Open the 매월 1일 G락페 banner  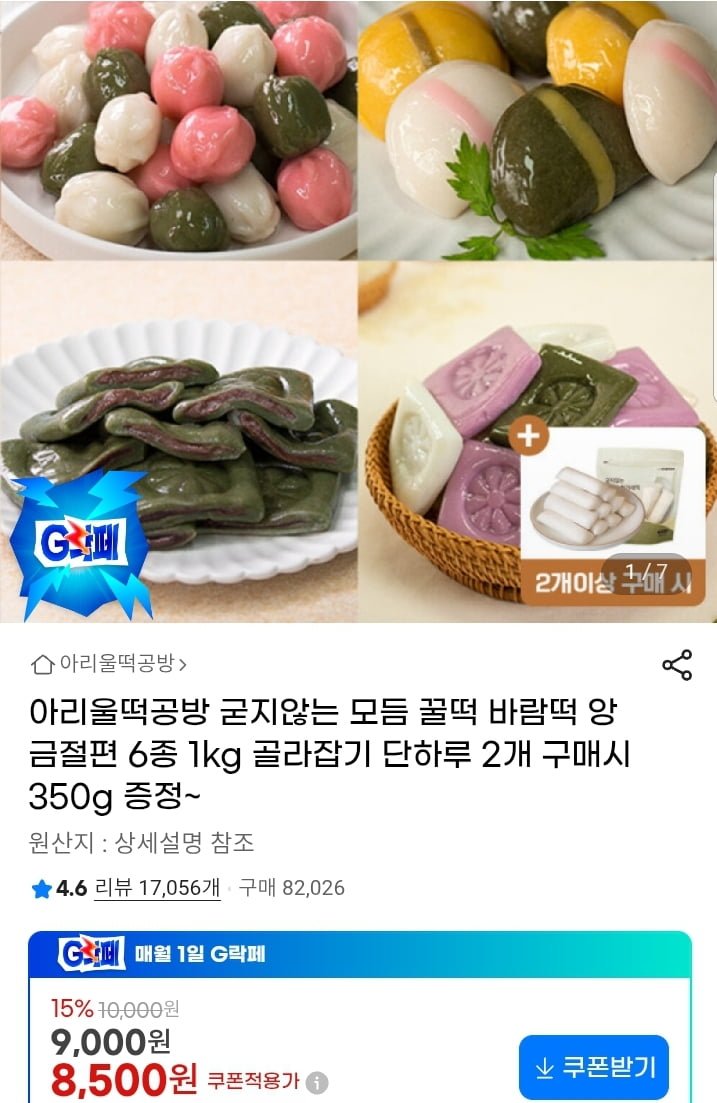pyautogui.click(x=358, y=954)
